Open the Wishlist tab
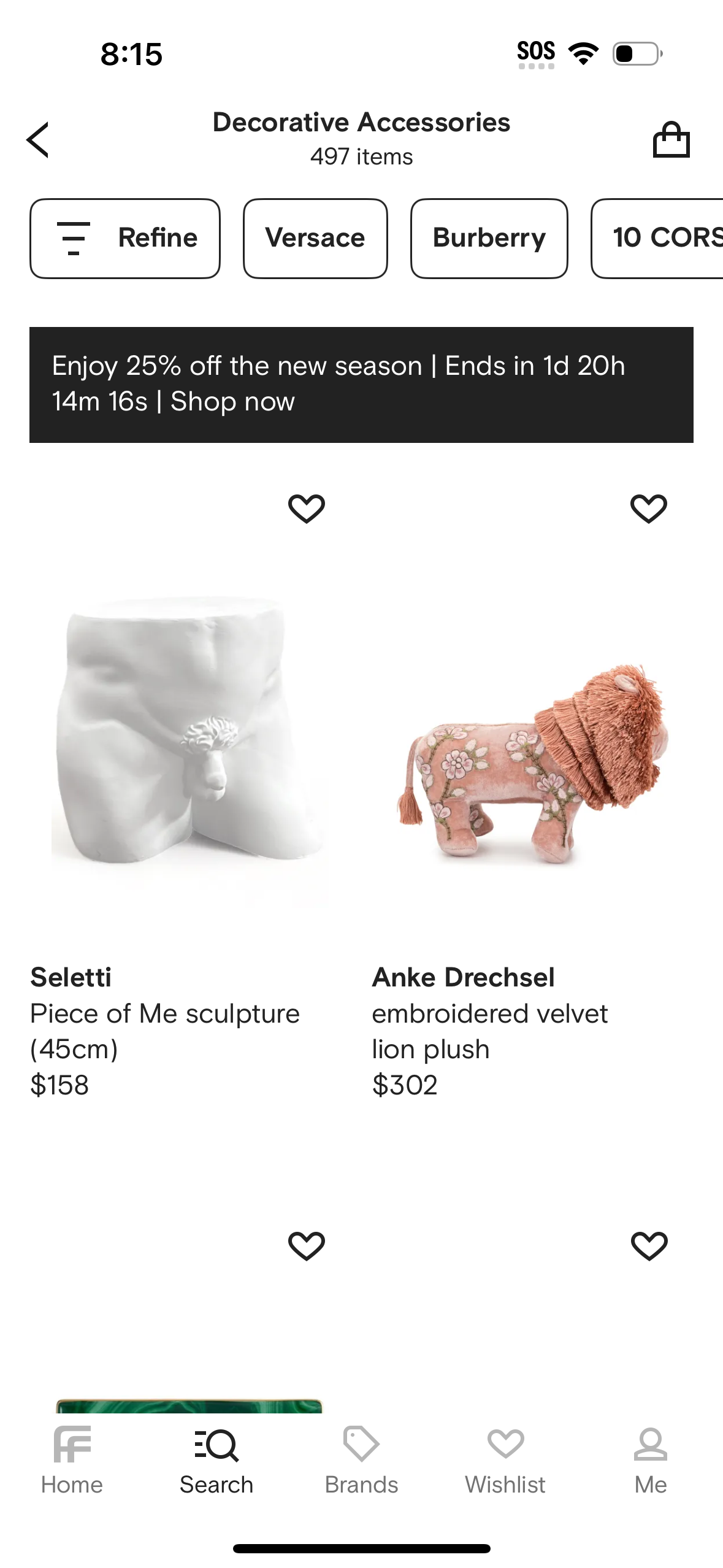723x1568 pixels. tap(505, 1460)
